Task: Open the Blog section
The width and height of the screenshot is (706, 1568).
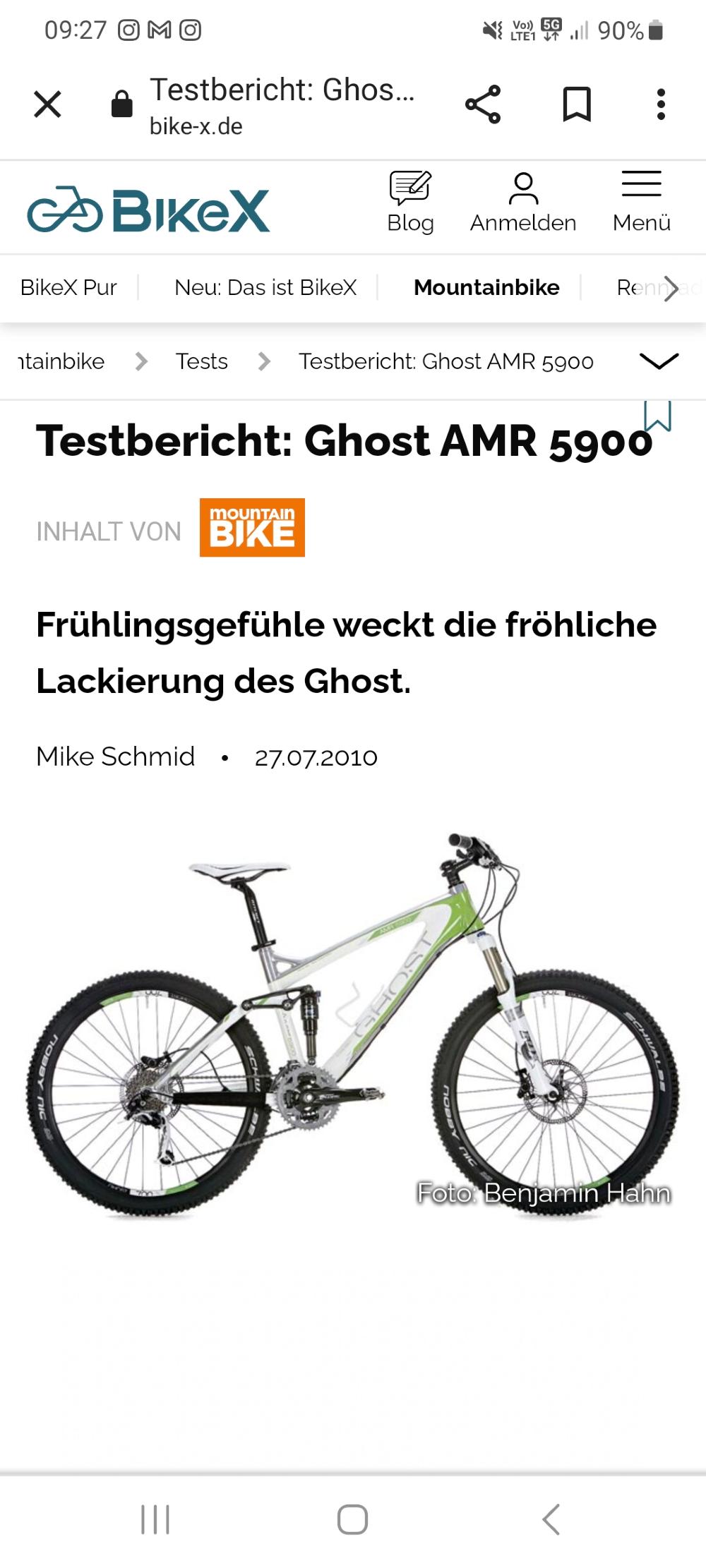Action: point(410,203)
